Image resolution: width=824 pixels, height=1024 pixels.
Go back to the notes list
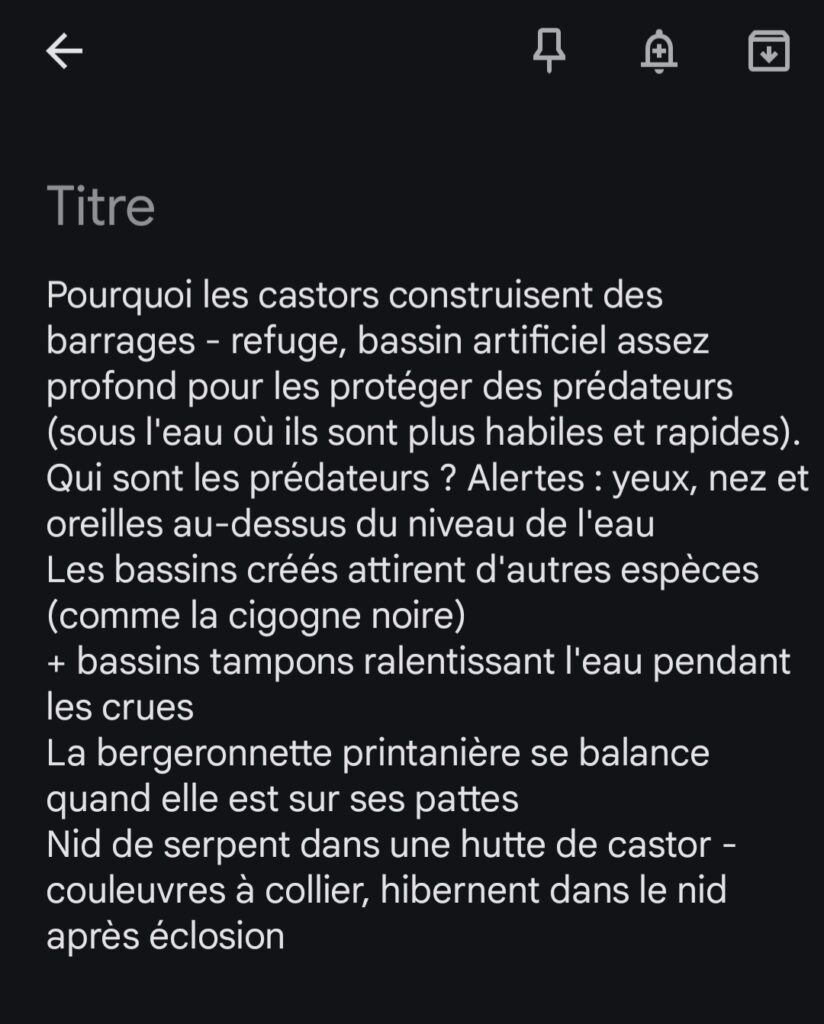[x=64, y=52]
